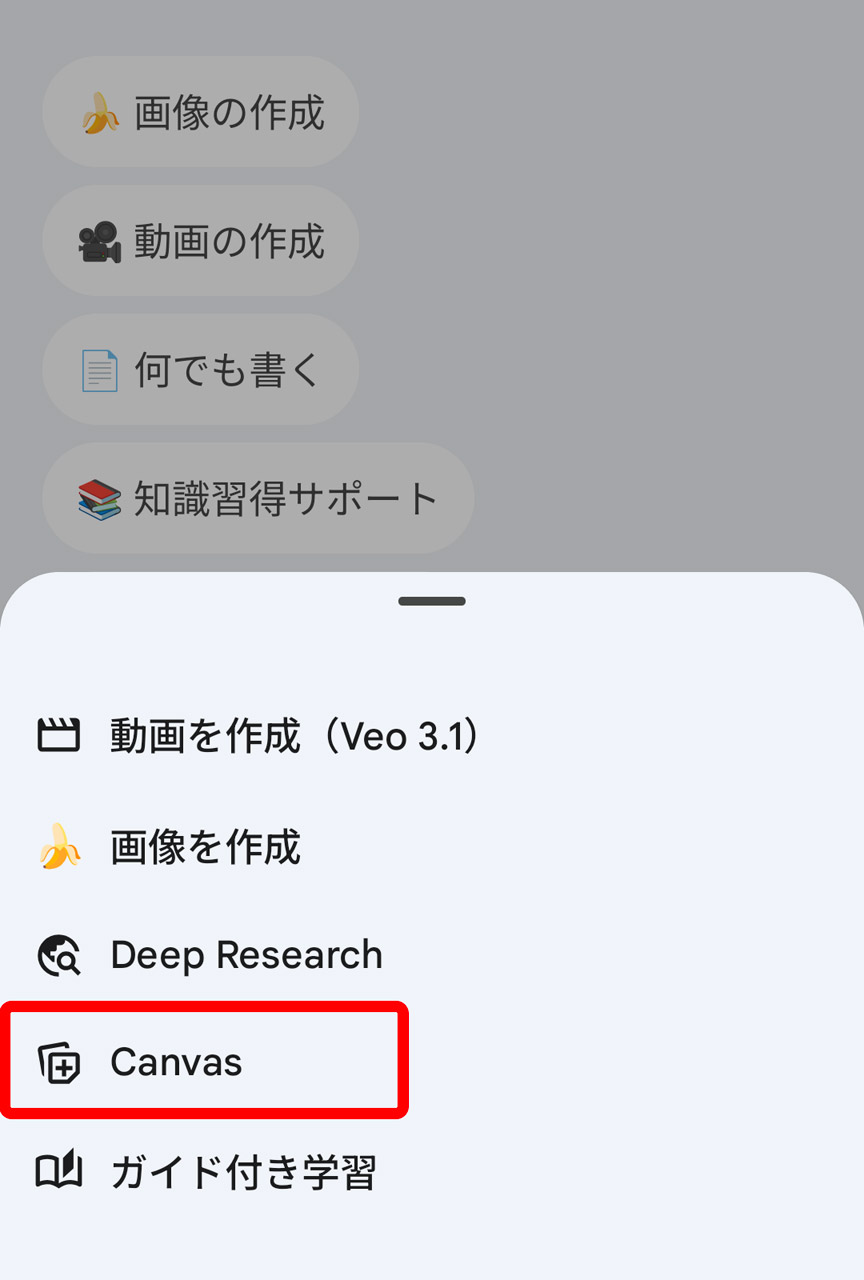Viewport: 864px width, 1280px height.
Task: Tap the 画像の作成 suggestion chip
Action: pos(200,112)
